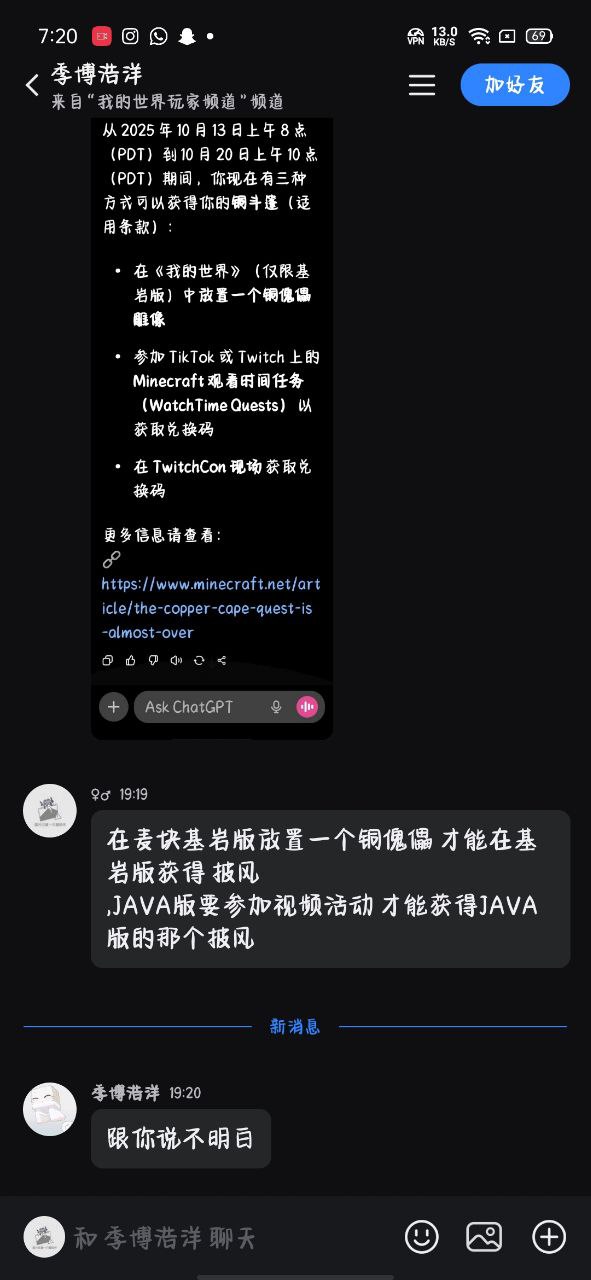Go back from the 季博浩洋 chat

(32, 86)
